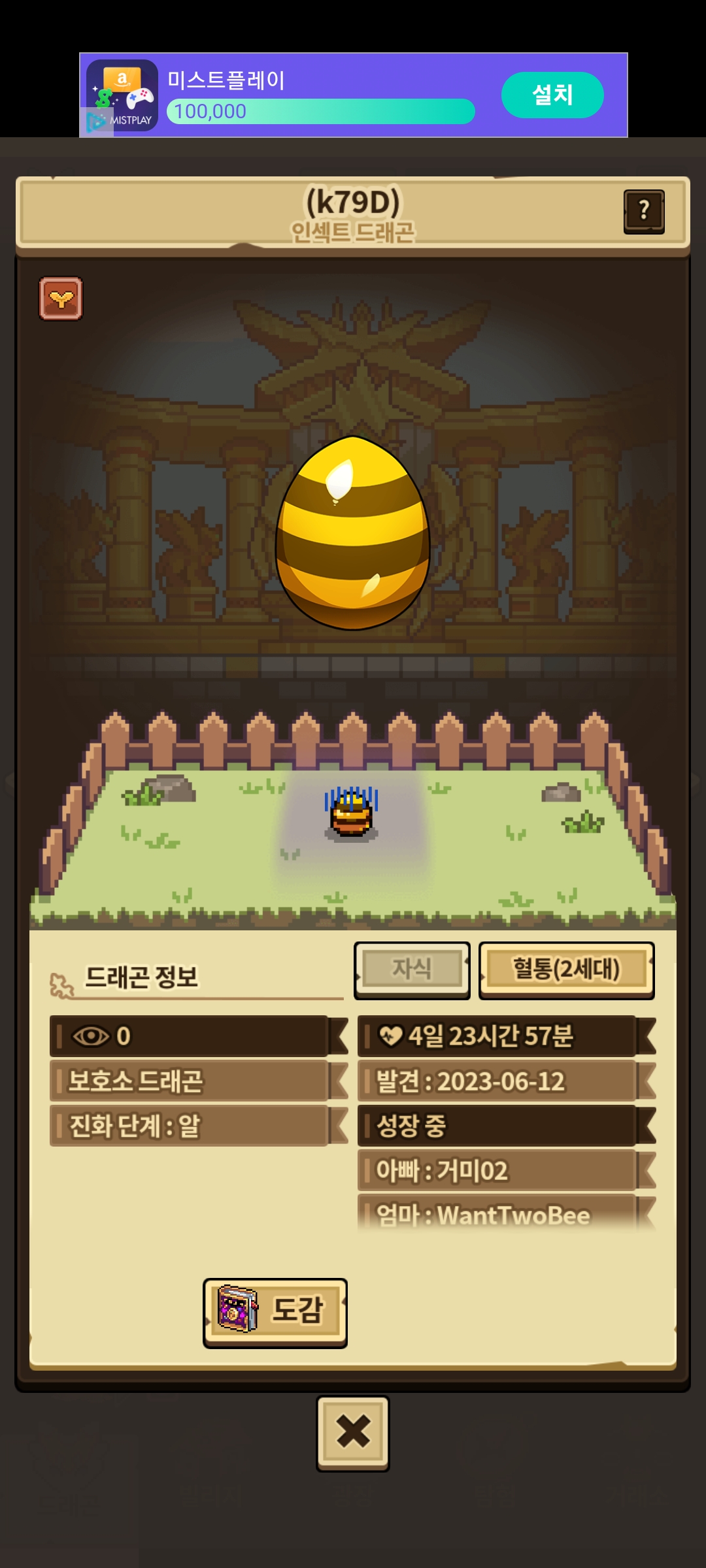Install 미스트플레이 from the ad banner

[552, 95]
